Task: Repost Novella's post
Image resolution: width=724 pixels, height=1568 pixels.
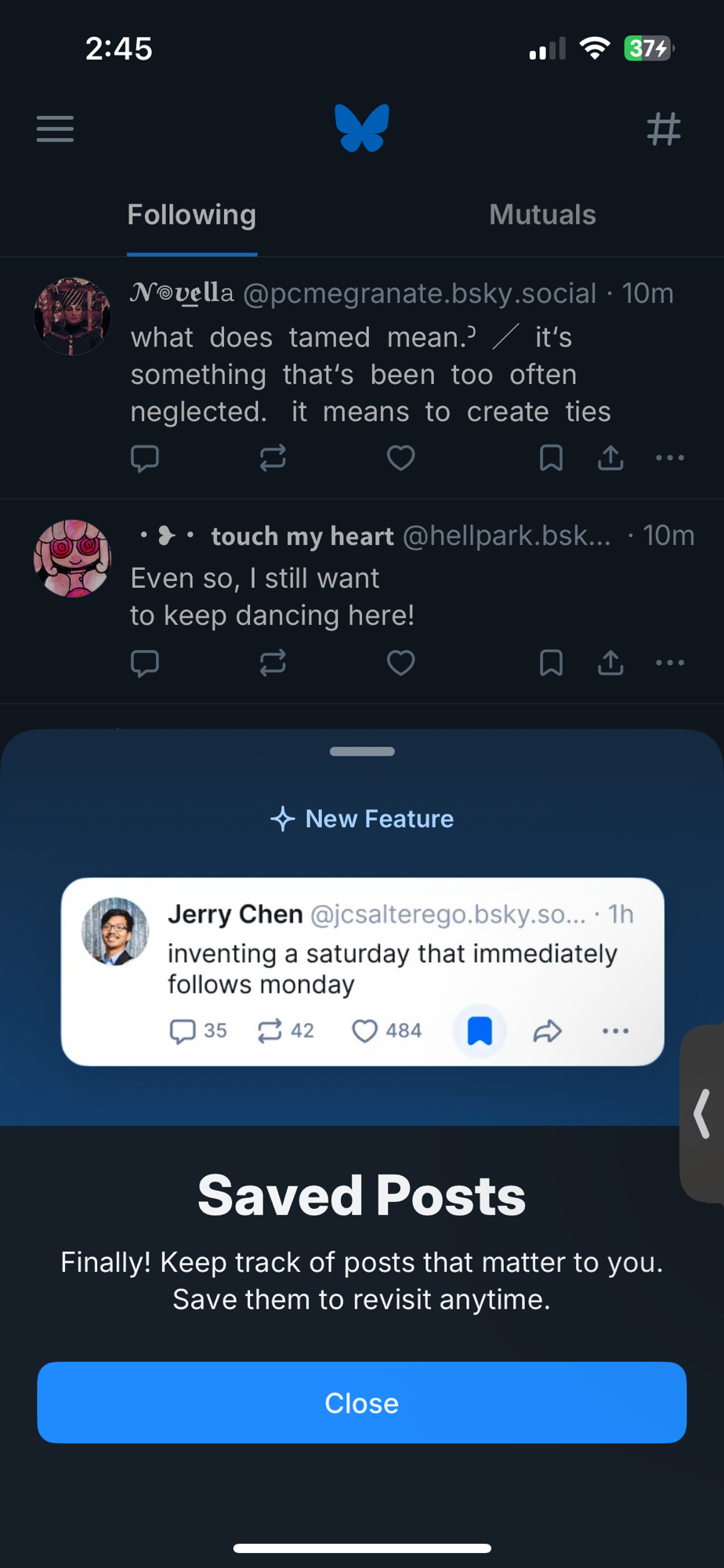Action: (273, 458)
